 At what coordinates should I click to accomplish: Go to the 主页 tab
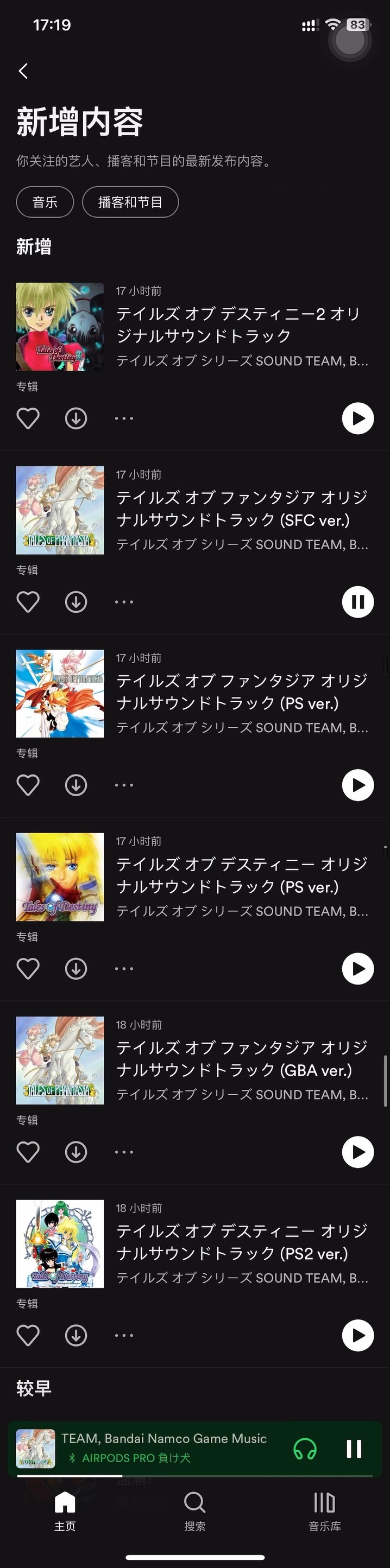(65, 1510)
